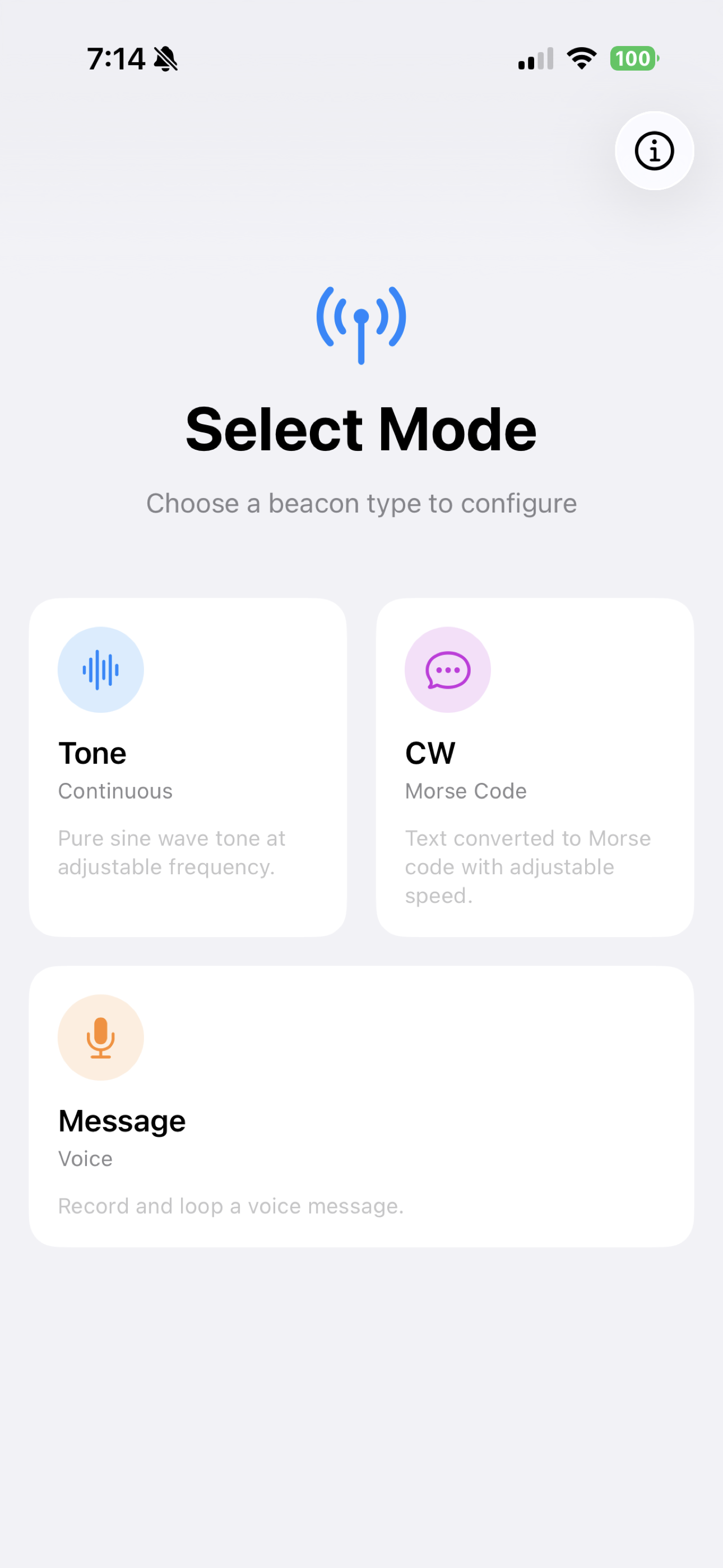Tap the Wi-Fi icon in the status bar
This screenshot has height=1568, width=723.
580,58
